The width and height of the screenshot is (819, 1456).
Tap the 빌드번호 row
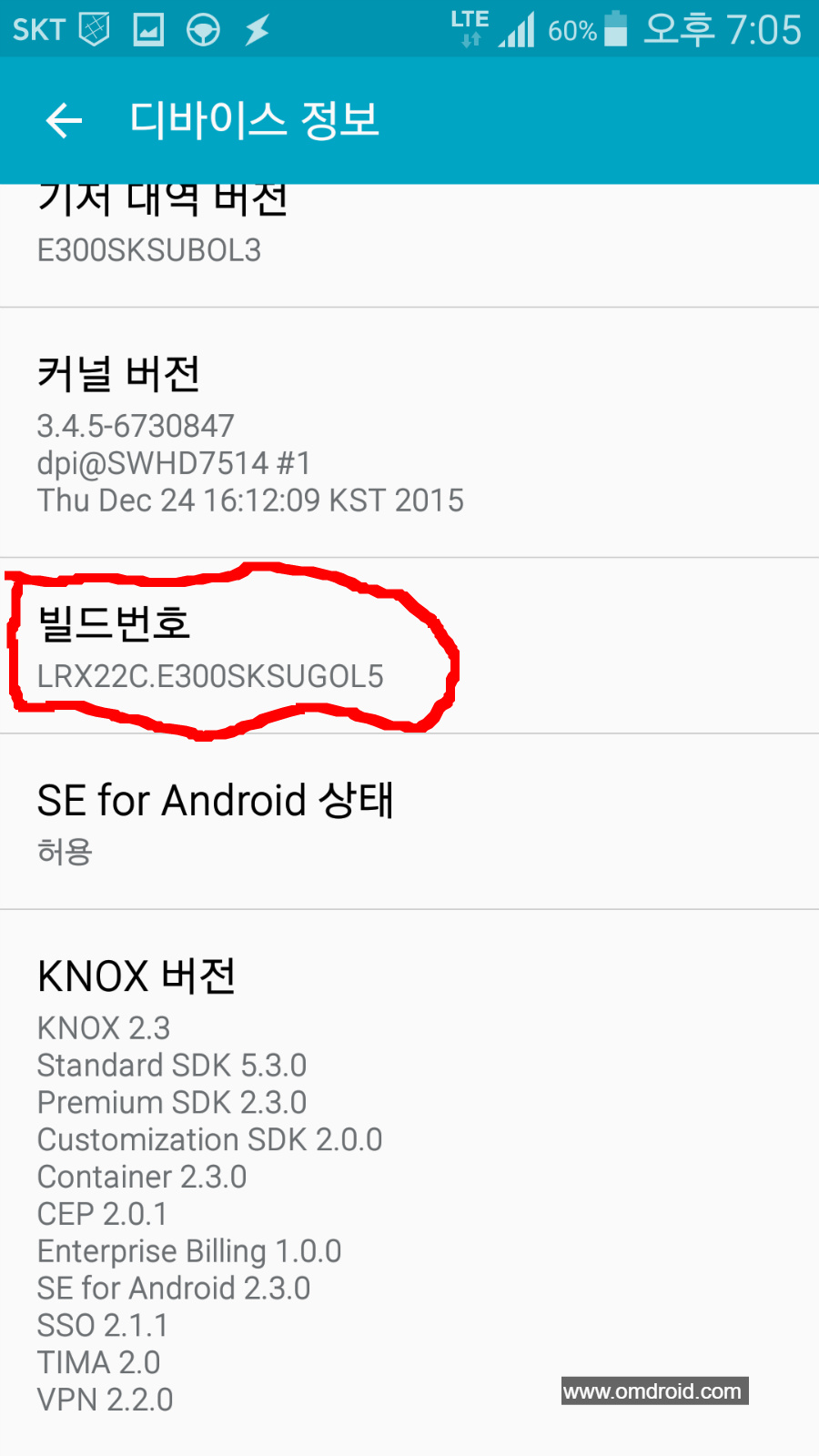409,645
